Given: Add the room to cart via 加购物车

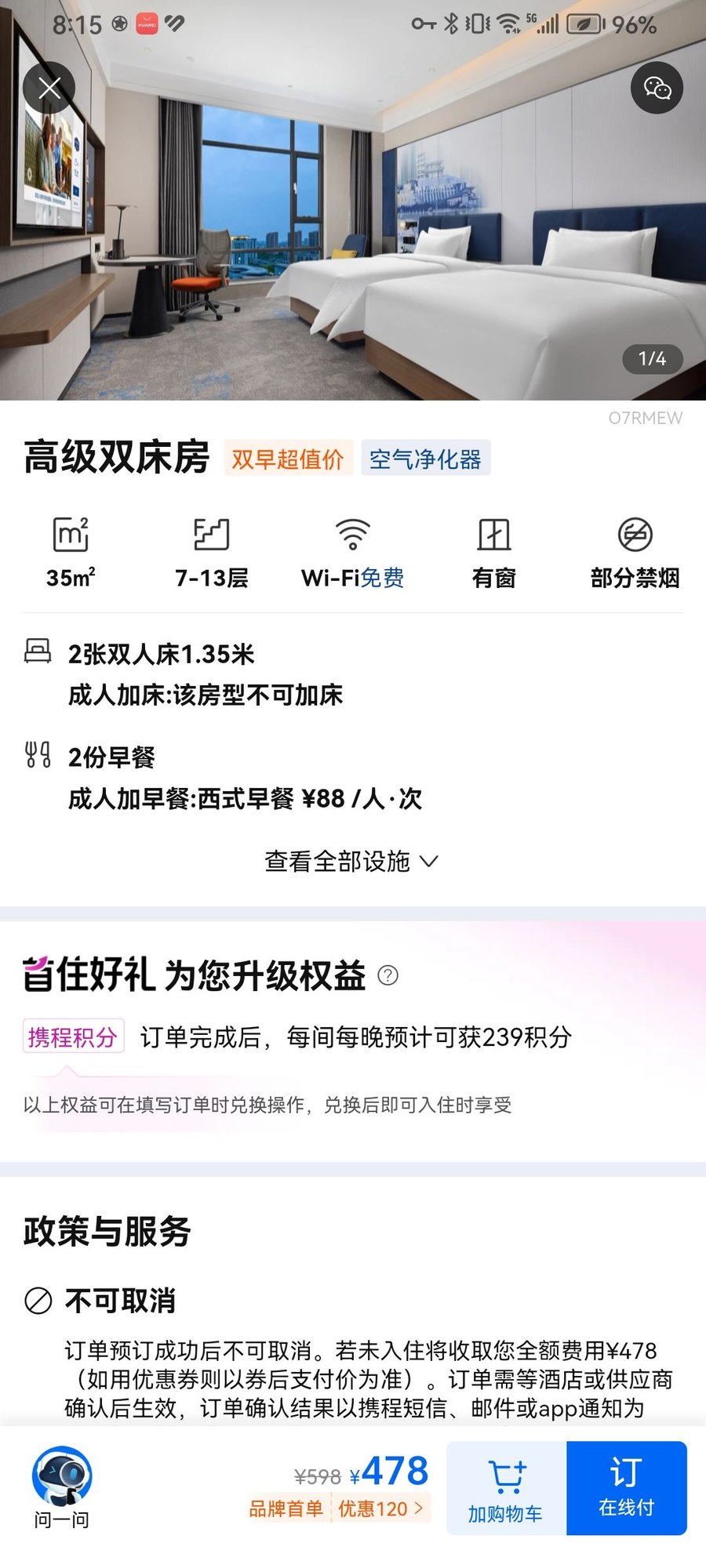Looking at the screenshot, I should 506,1488.
